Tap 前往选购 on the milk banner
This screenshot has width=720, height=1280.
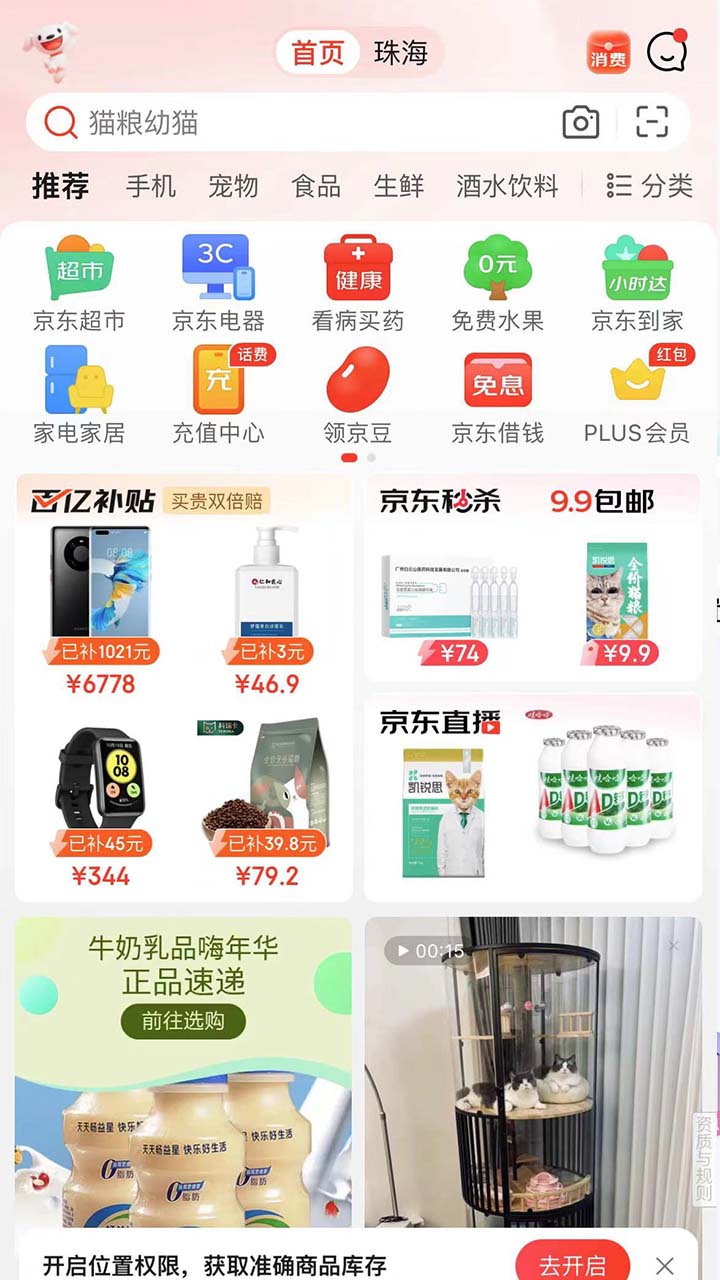(x=183, y=1021)
